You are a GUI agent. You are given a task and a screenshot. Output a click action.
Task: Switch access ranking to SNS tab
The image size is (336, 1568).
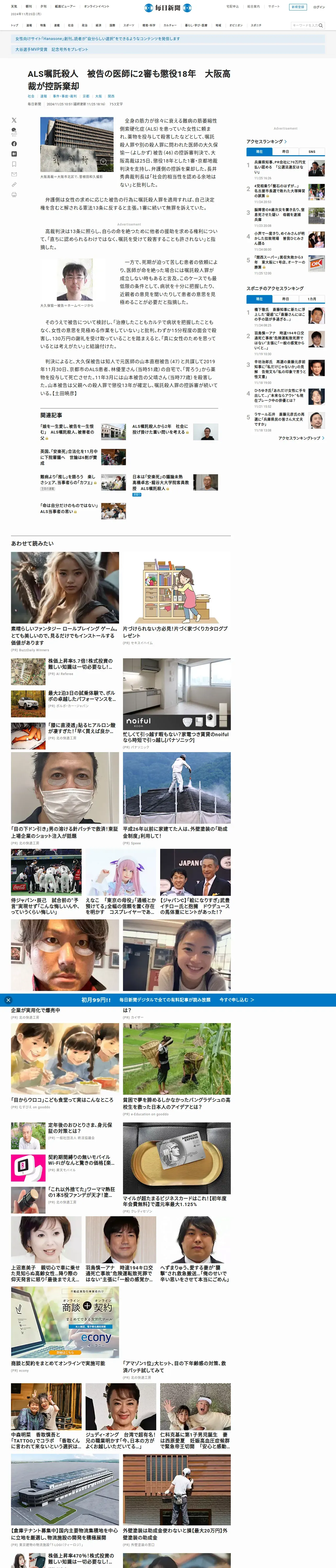tap(312, 152)
